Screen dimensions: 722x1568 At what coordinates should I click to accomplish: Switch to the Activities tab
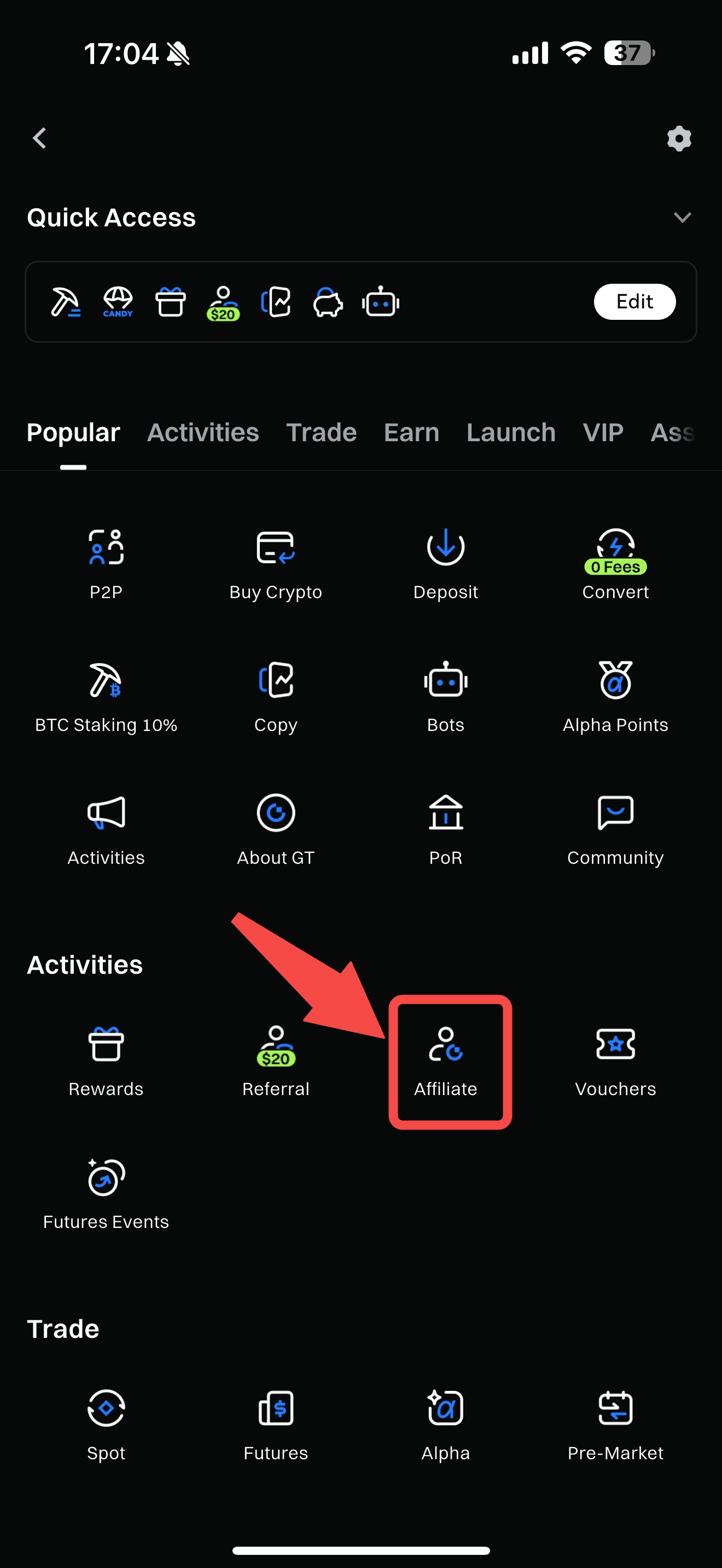pyautogui.click(x=203, y=433)
